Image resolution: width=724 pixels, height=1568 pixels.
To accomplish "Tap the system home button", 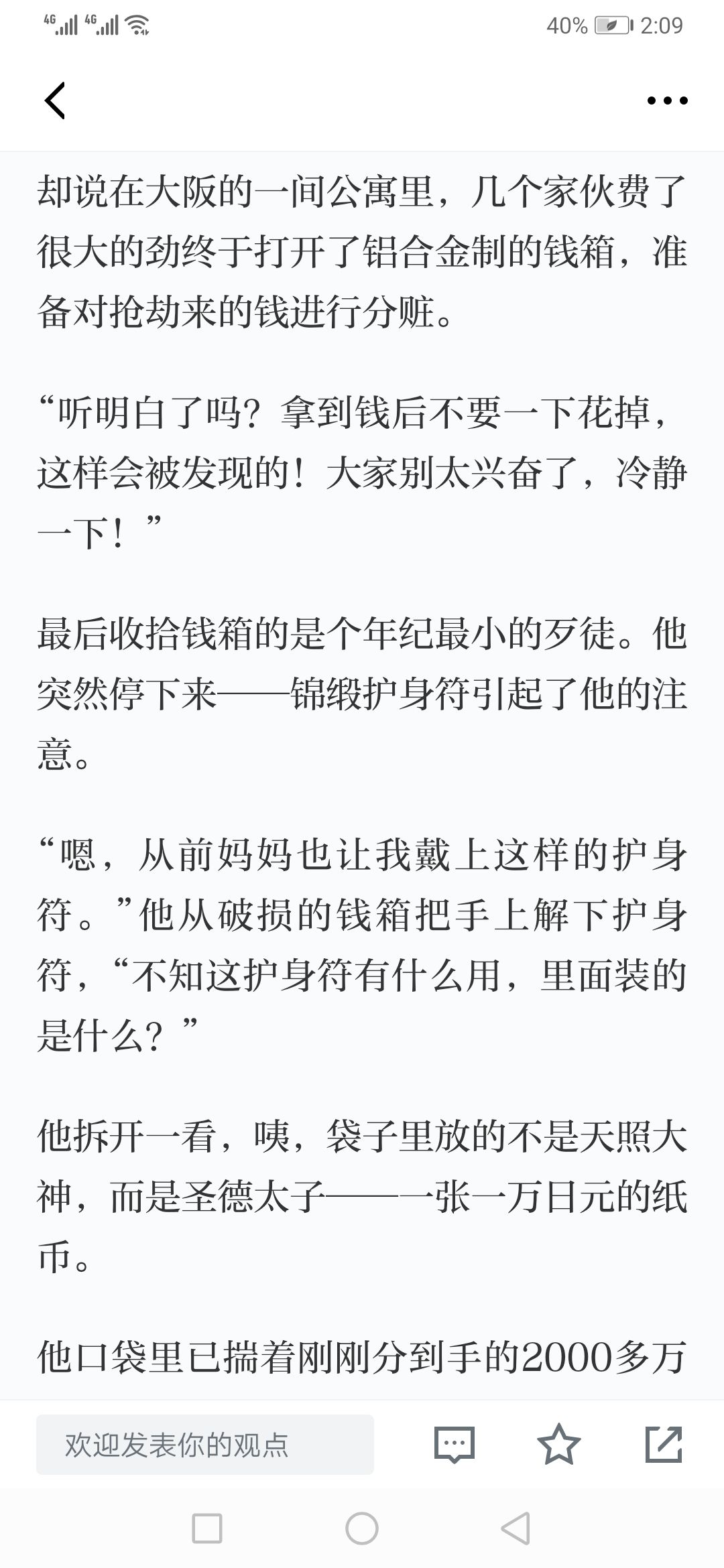I will (x=362, y=1528).
